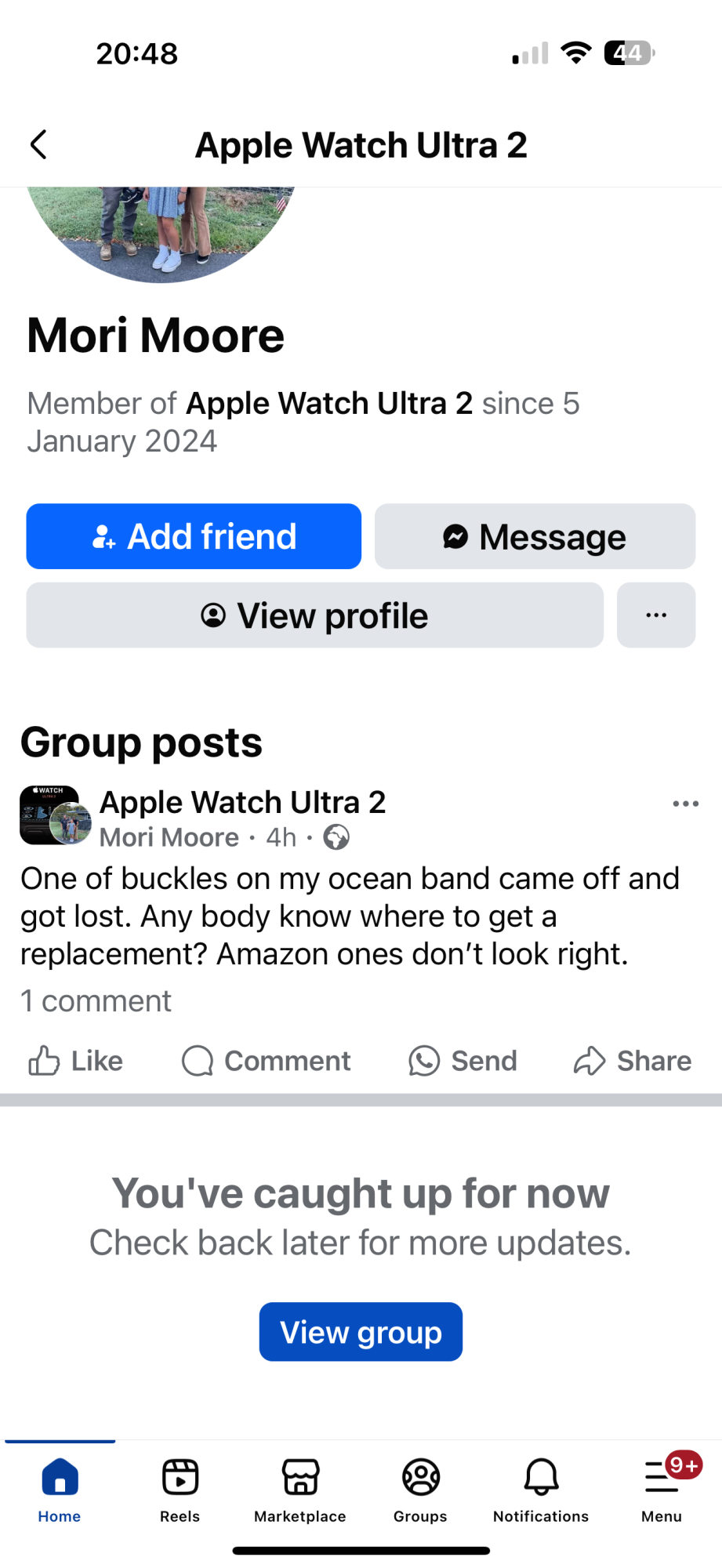
Task: Open Mori Moore's name in post header
Action: (169, 838)
